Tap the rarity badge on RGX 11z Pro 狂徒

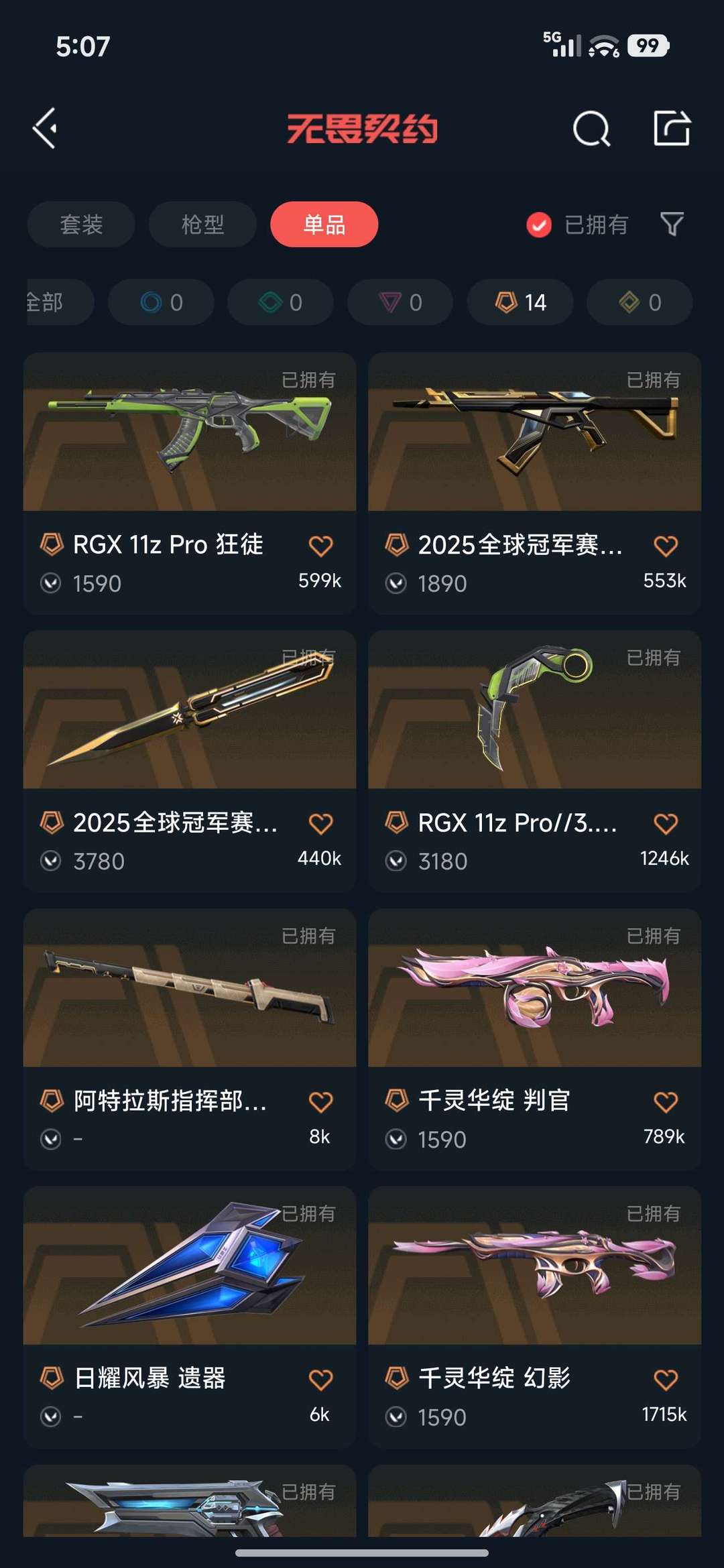pyautogui.click(x=51, y=546)
